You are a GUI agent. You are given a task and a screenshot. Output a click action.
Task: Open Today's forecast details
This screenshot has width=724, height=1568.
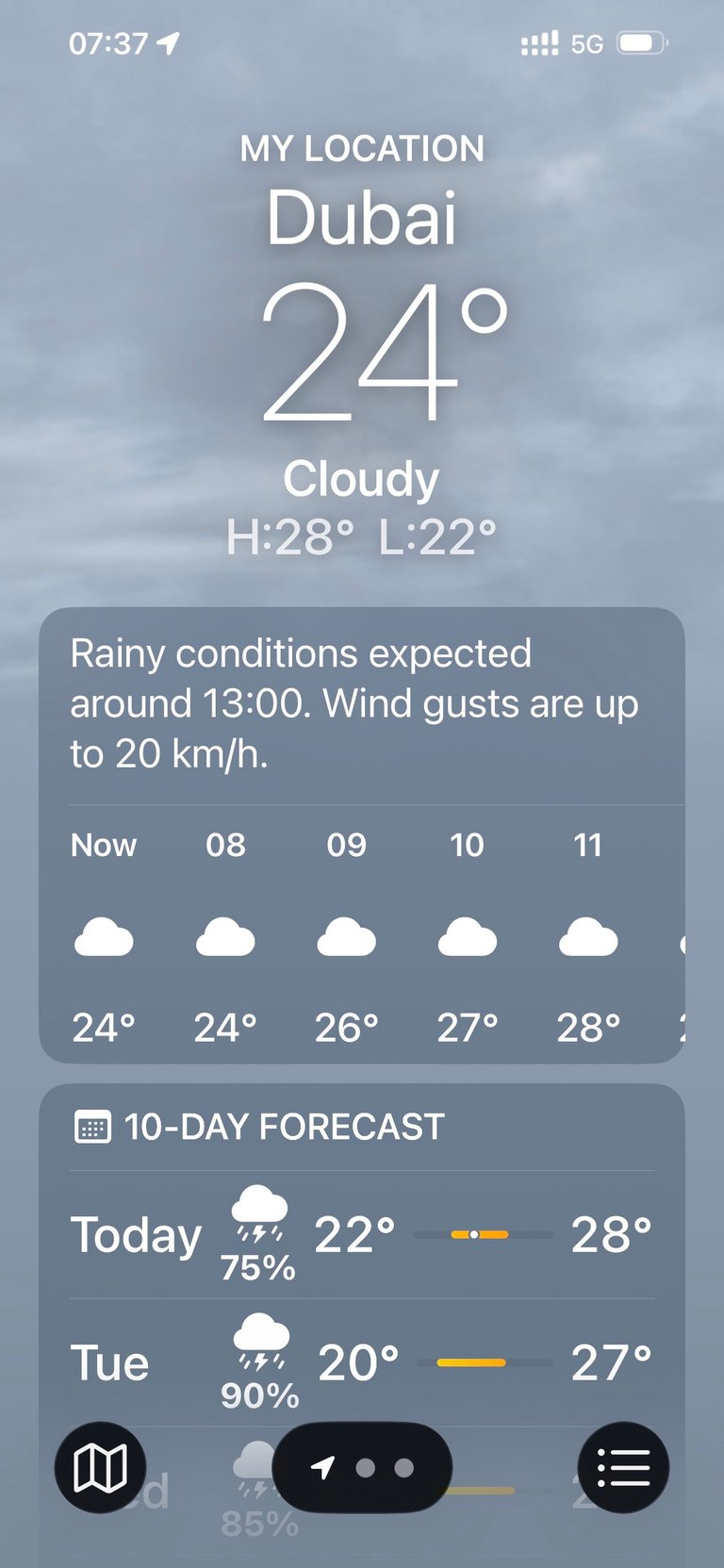click(x=361, y=1235)
